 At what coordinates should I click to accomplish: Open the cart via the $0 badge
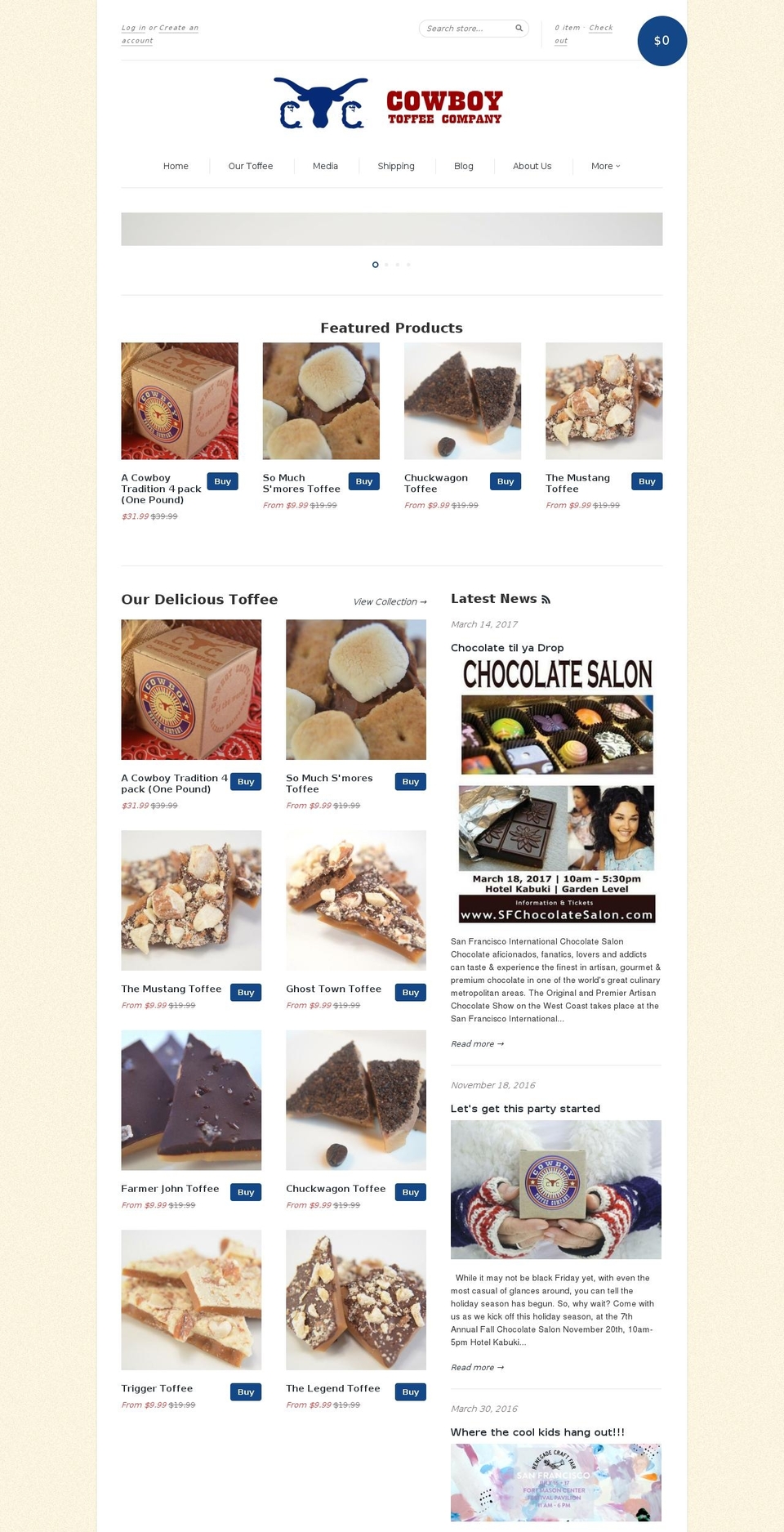661,40
